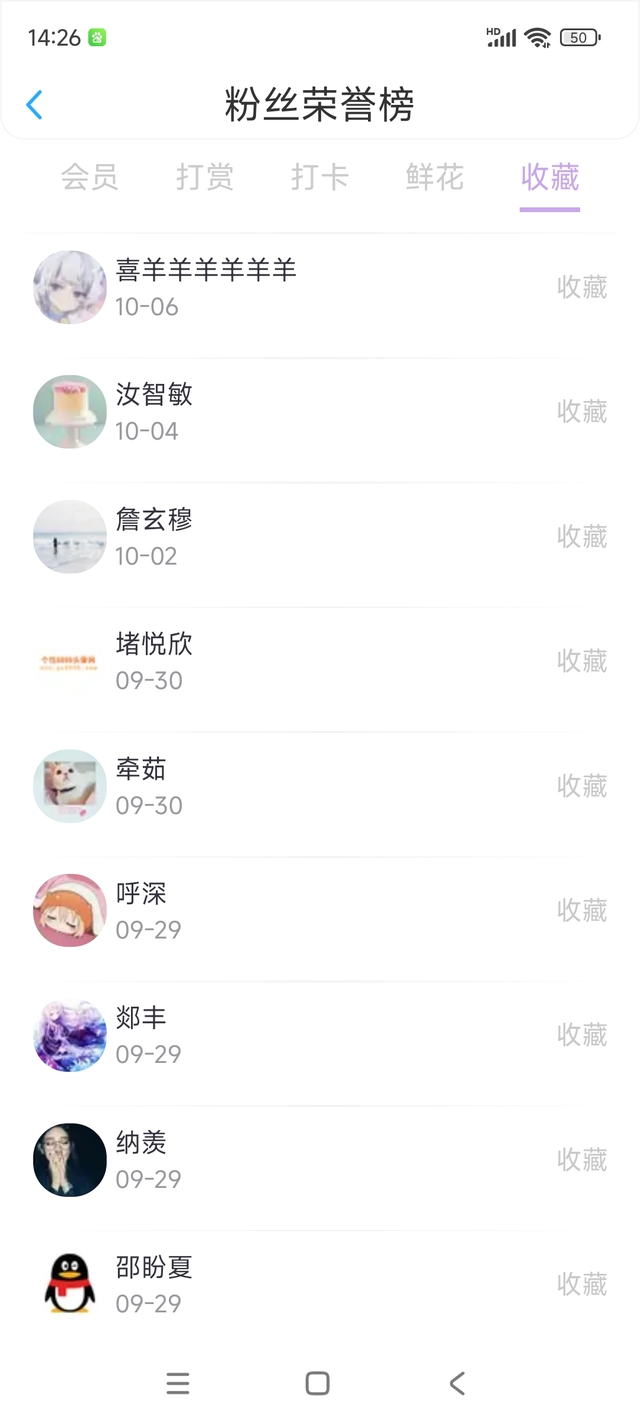640x1422 pixels.
Task: Open 牵茹's fan entry
Action: (320, 785)
